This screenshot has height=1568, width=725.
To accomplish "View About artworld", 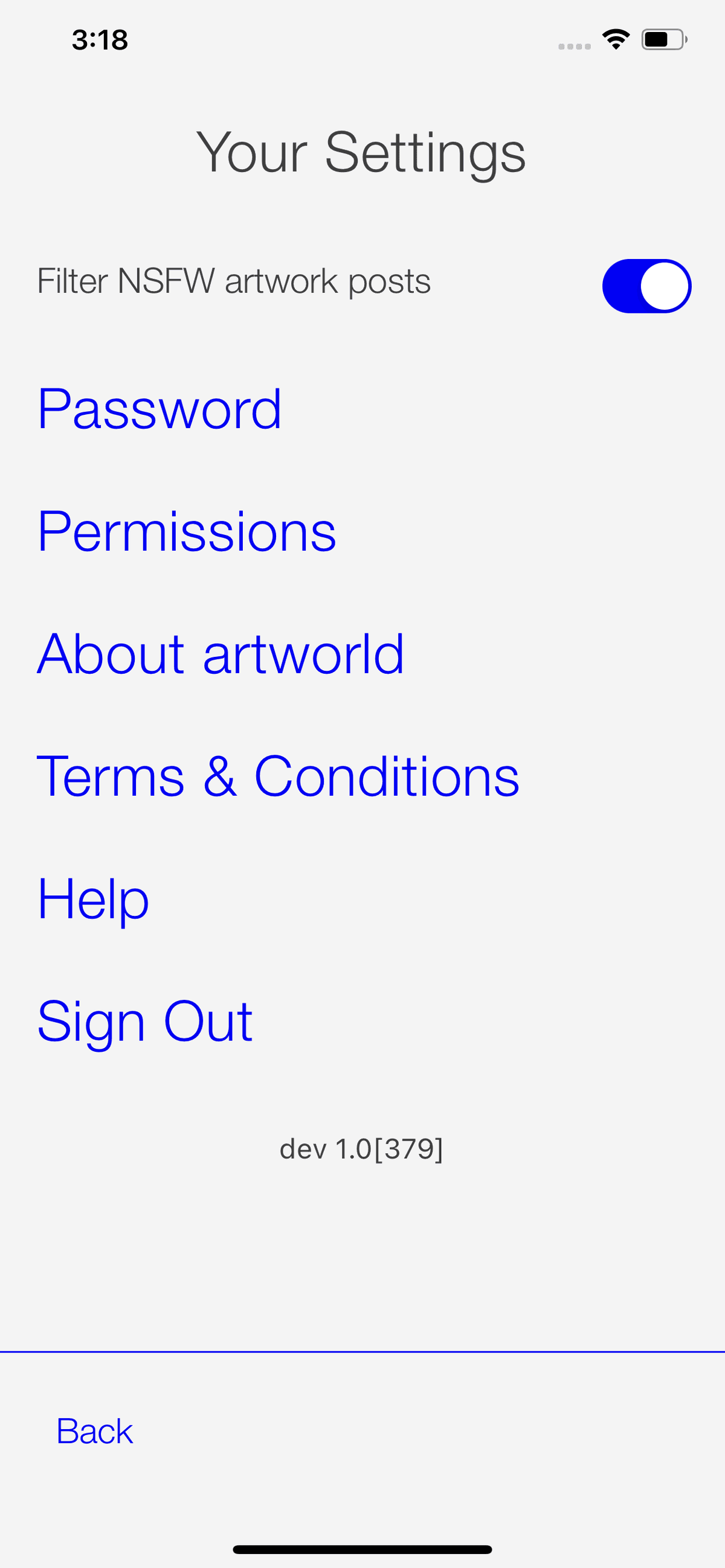I will tap(221, 654).
